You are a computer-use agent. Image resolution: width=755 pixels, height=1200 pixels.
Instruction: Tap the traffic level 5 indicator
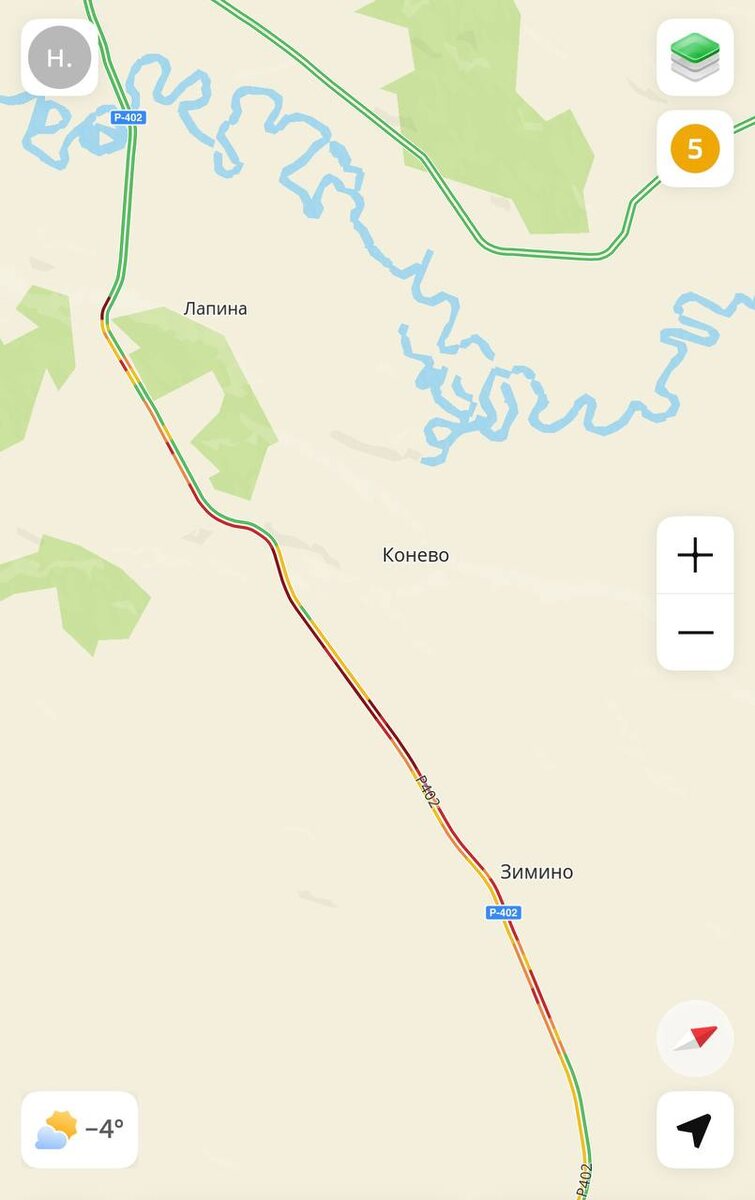click(695, 149)
